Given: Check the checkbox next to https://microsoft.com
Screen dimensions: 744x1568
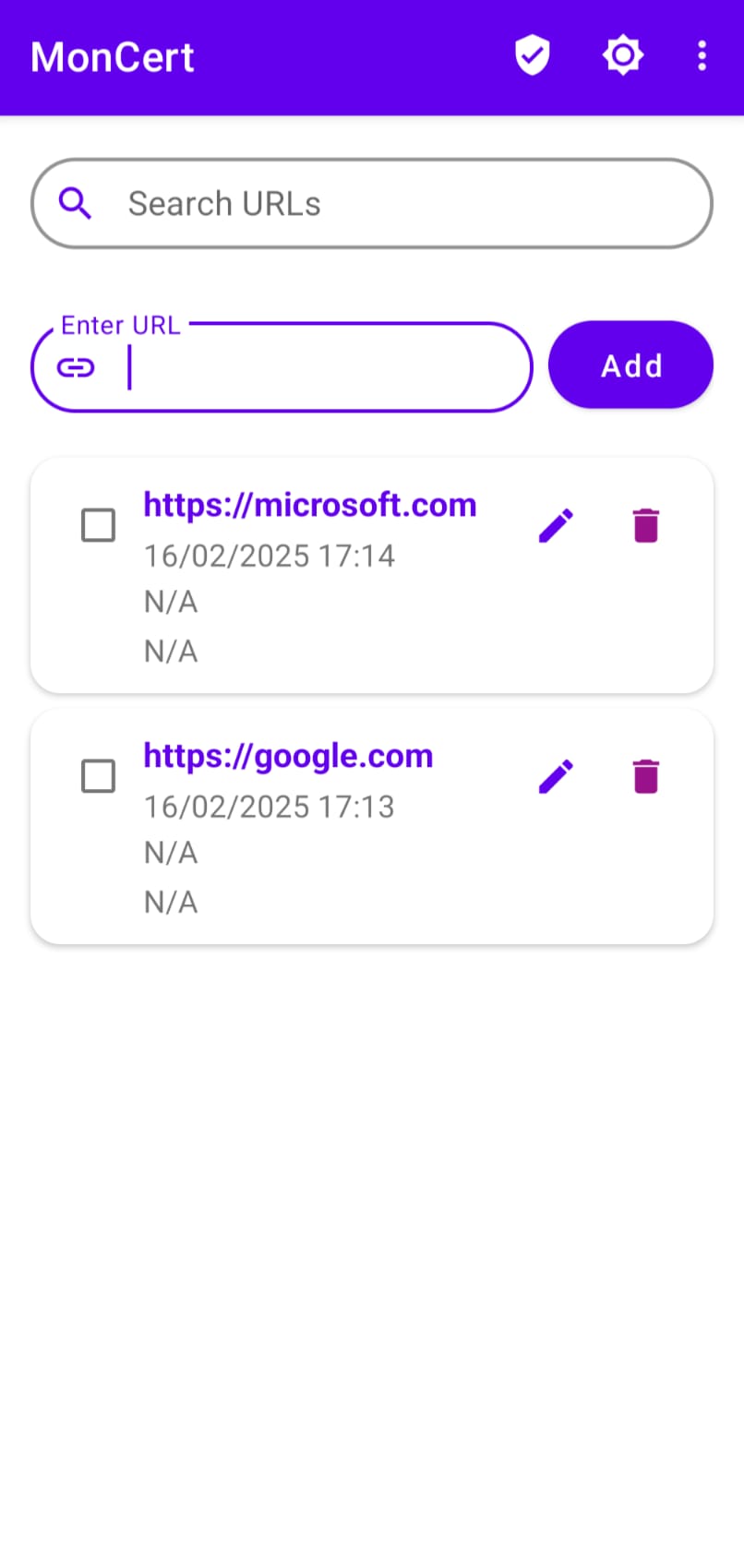Looking at the screenshot, I should (98, 524).
